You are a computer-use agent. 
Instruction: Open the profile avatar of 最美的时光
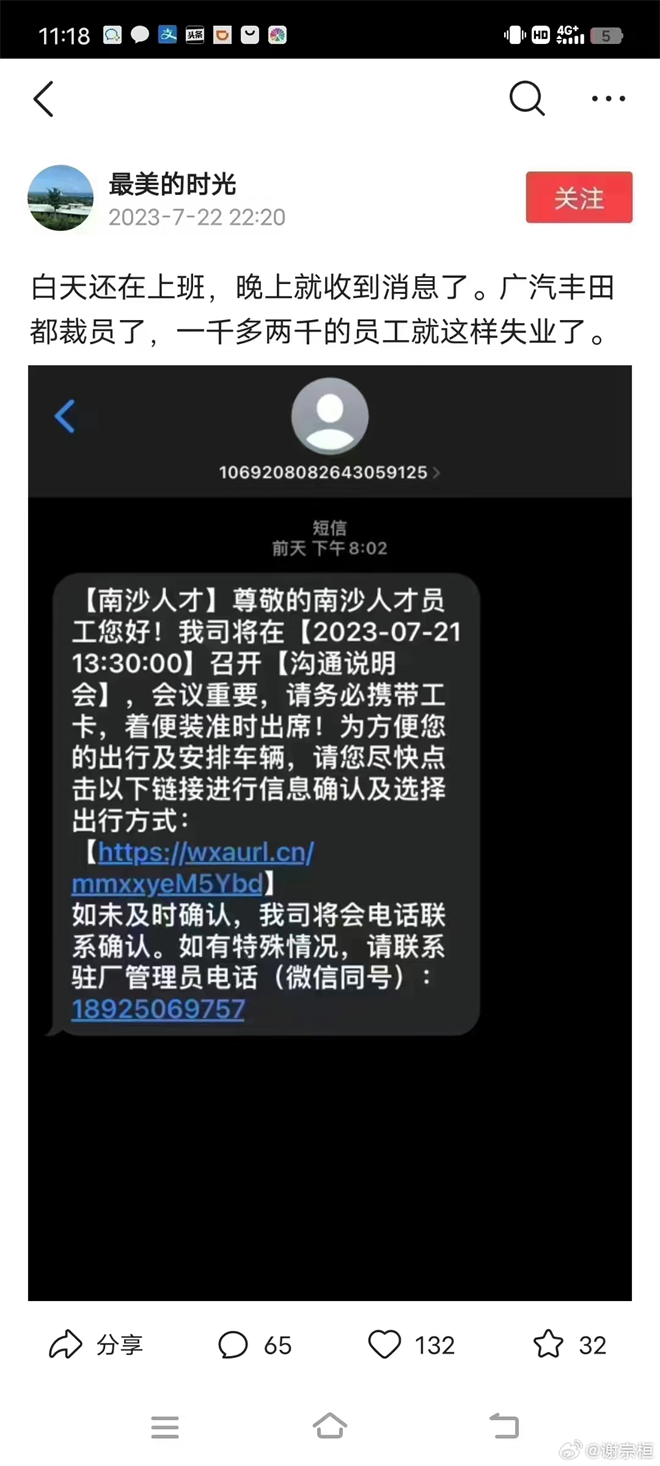click(61, 198)
